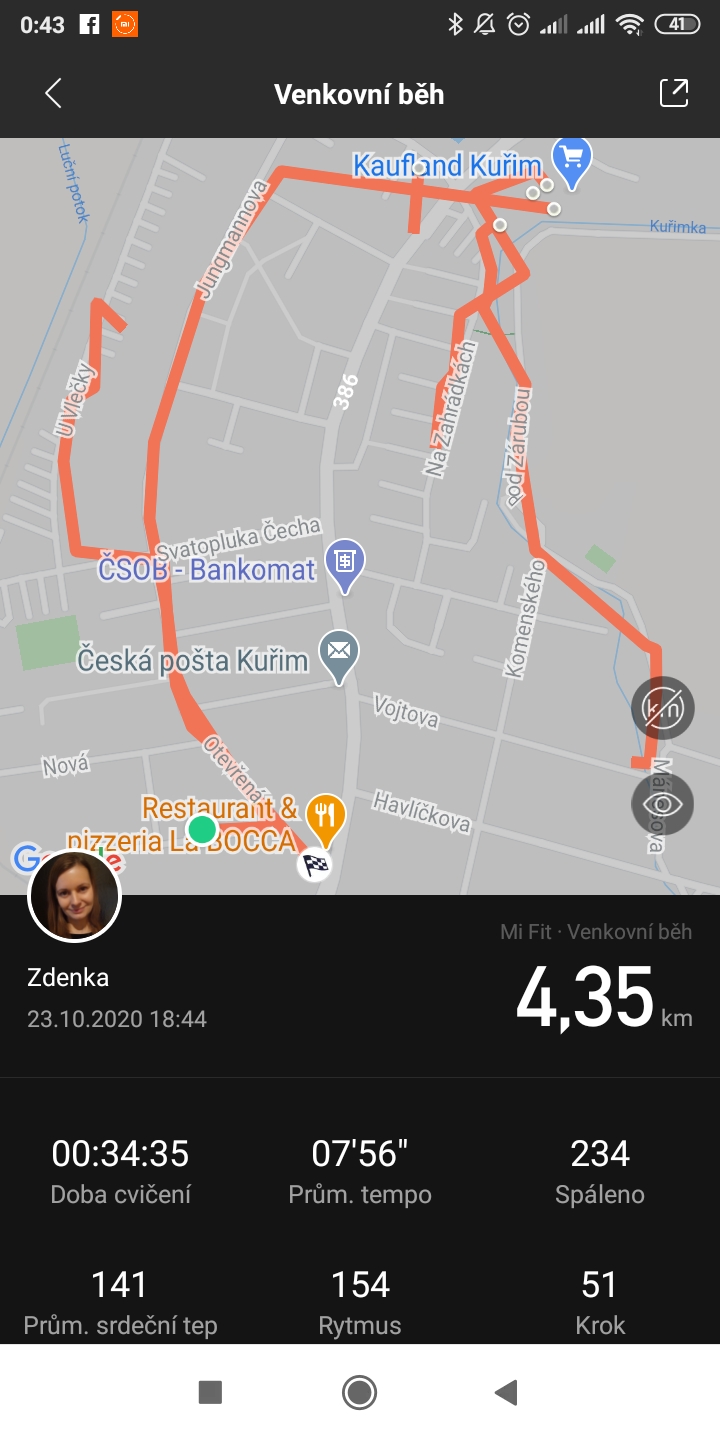Toggle the kilometer markers on the map
720x1440 pixels.
662,709
